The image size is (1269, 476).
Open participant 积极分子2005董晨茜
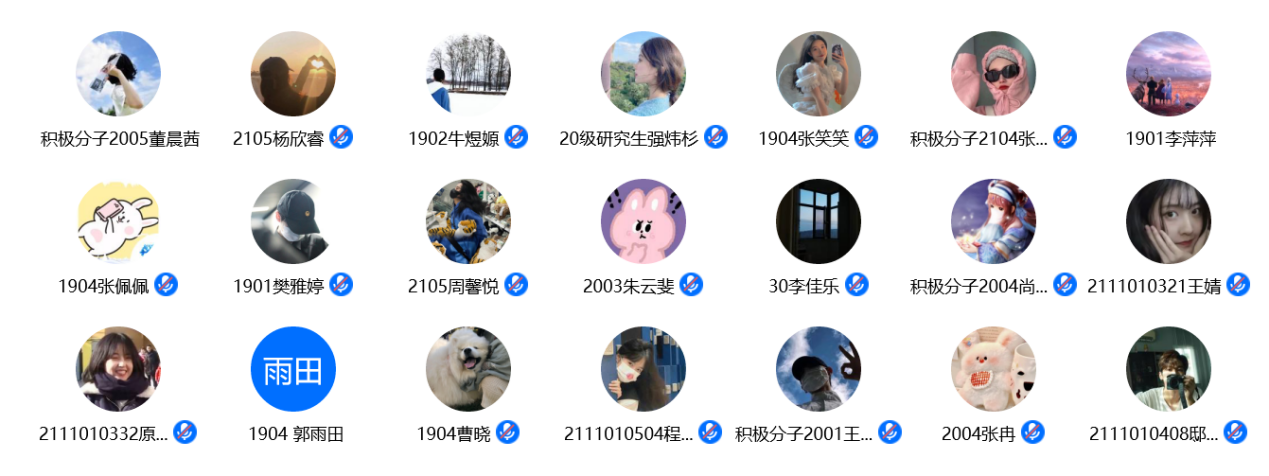tap(118, 74)
